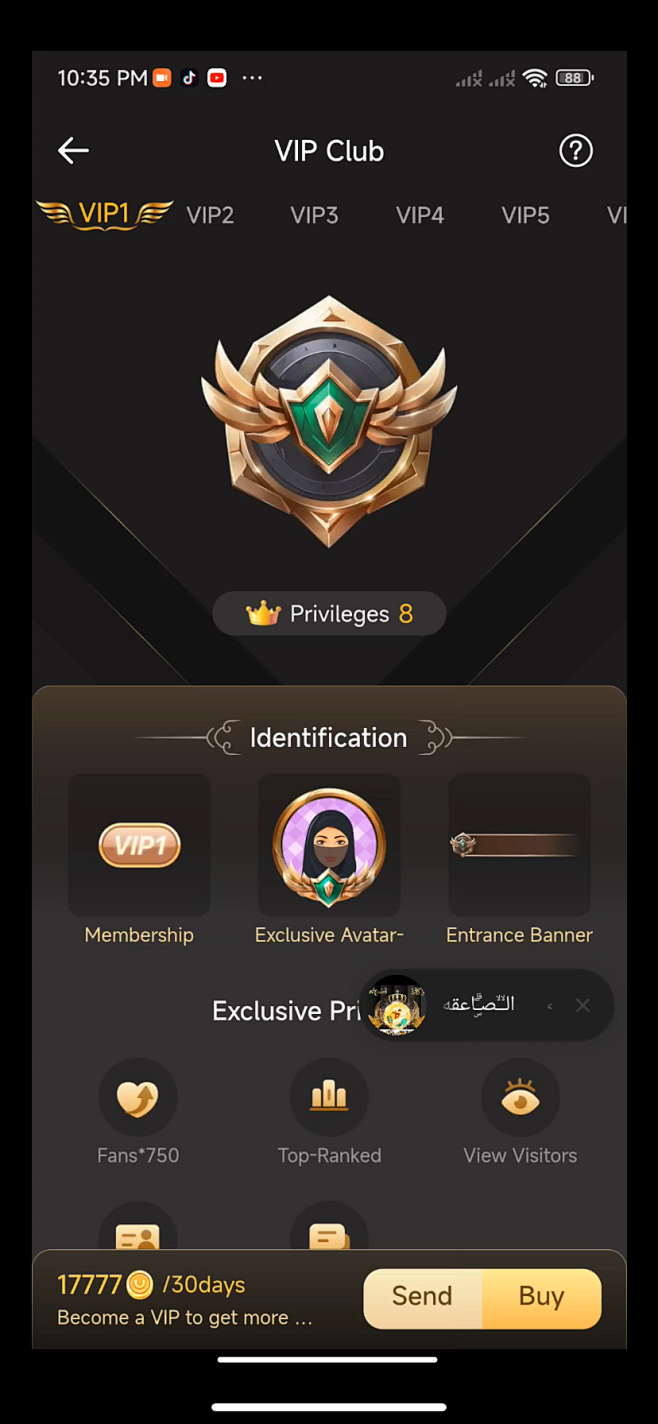Open the Entrance Banner privilege
Viewport: 658px width, 1424px height.
[x=519, y=846]
